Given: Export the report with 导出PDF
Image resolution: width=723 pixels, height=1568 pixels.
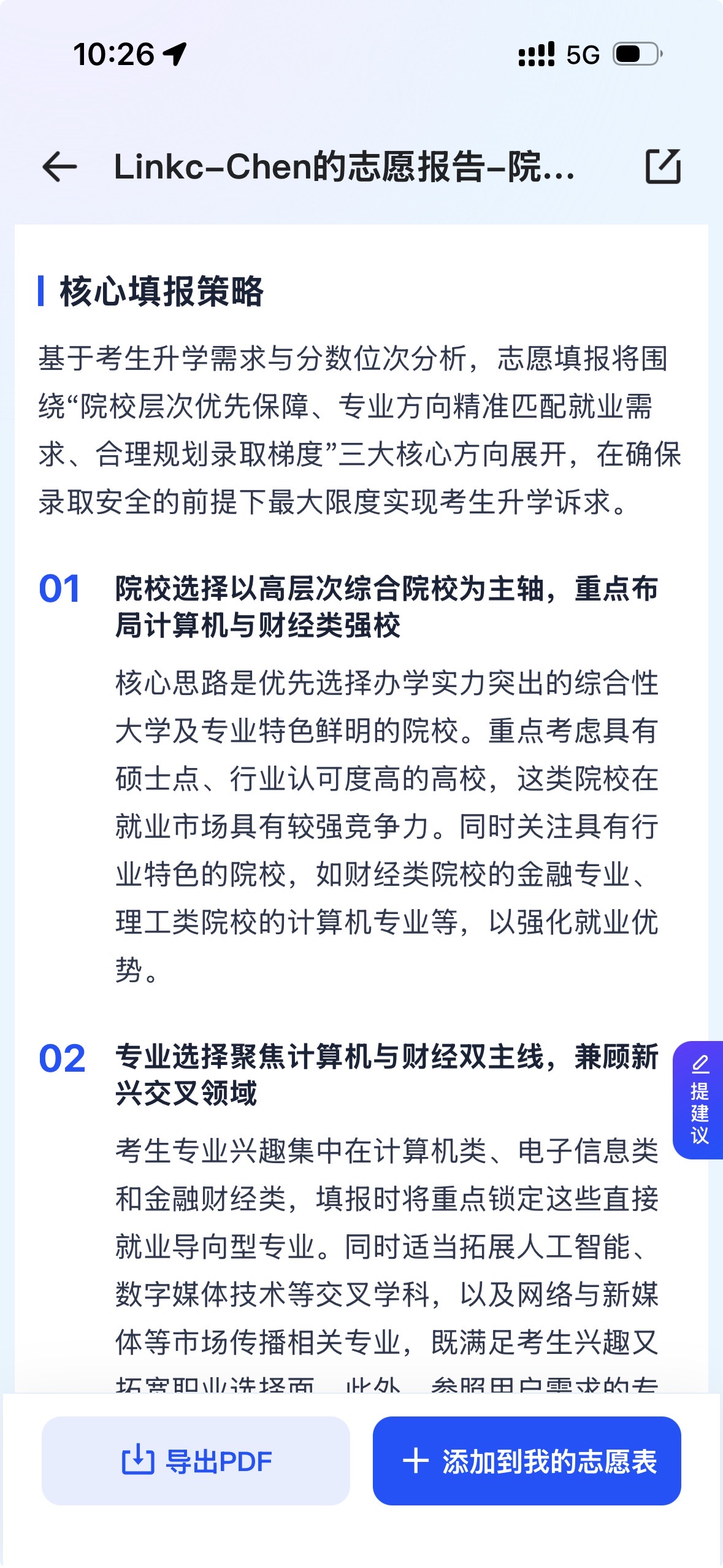Looking at the screenshot, I should 196,1461.
